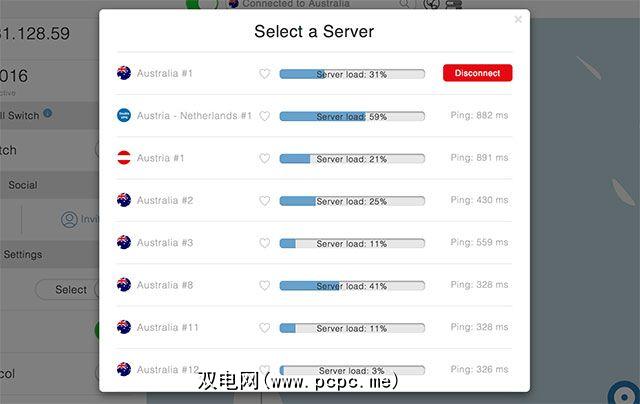Disconnect from Australia #1

click(x=477, y=73)
